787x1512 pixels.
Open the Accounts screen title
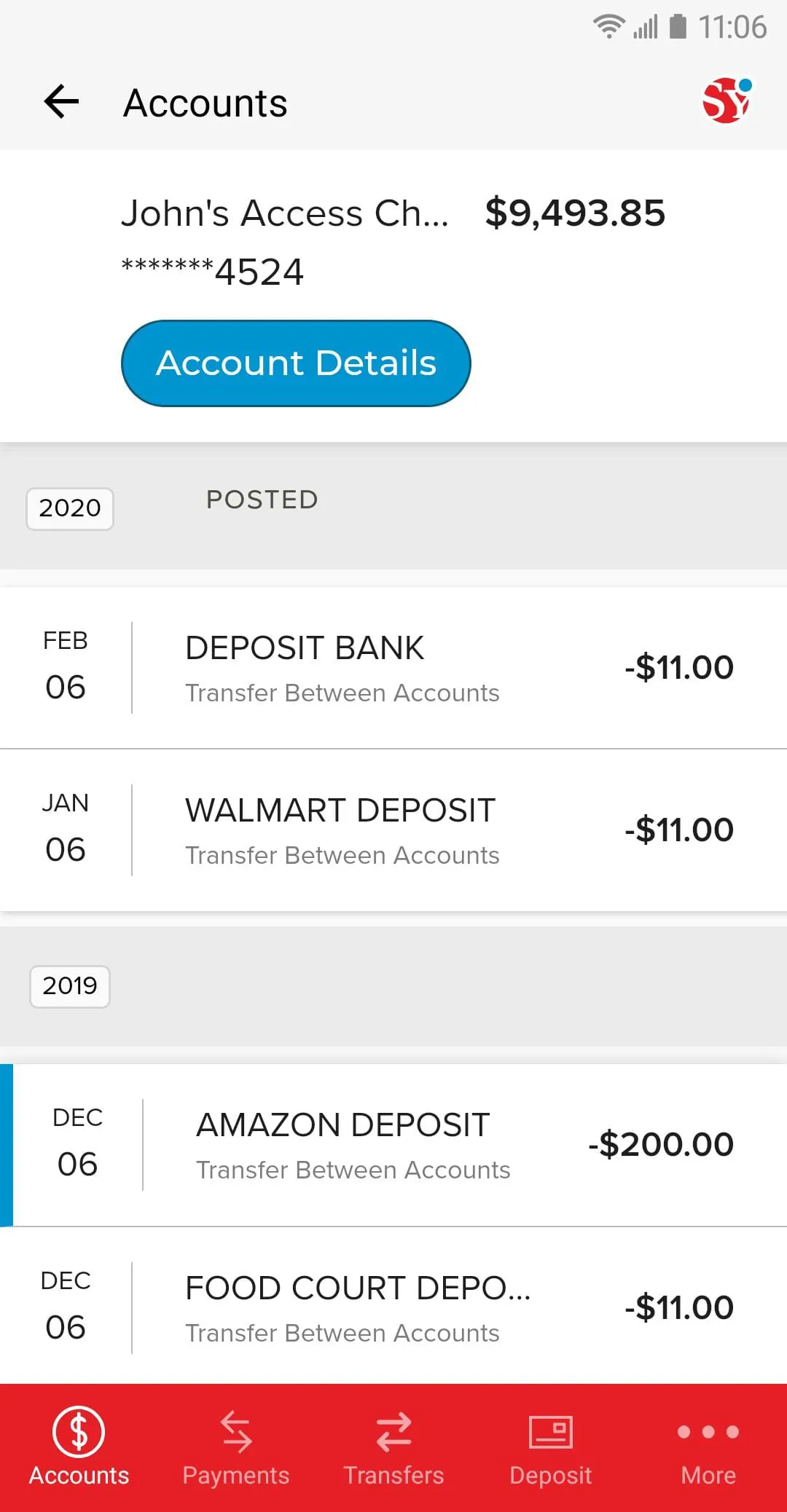point(206,102)
